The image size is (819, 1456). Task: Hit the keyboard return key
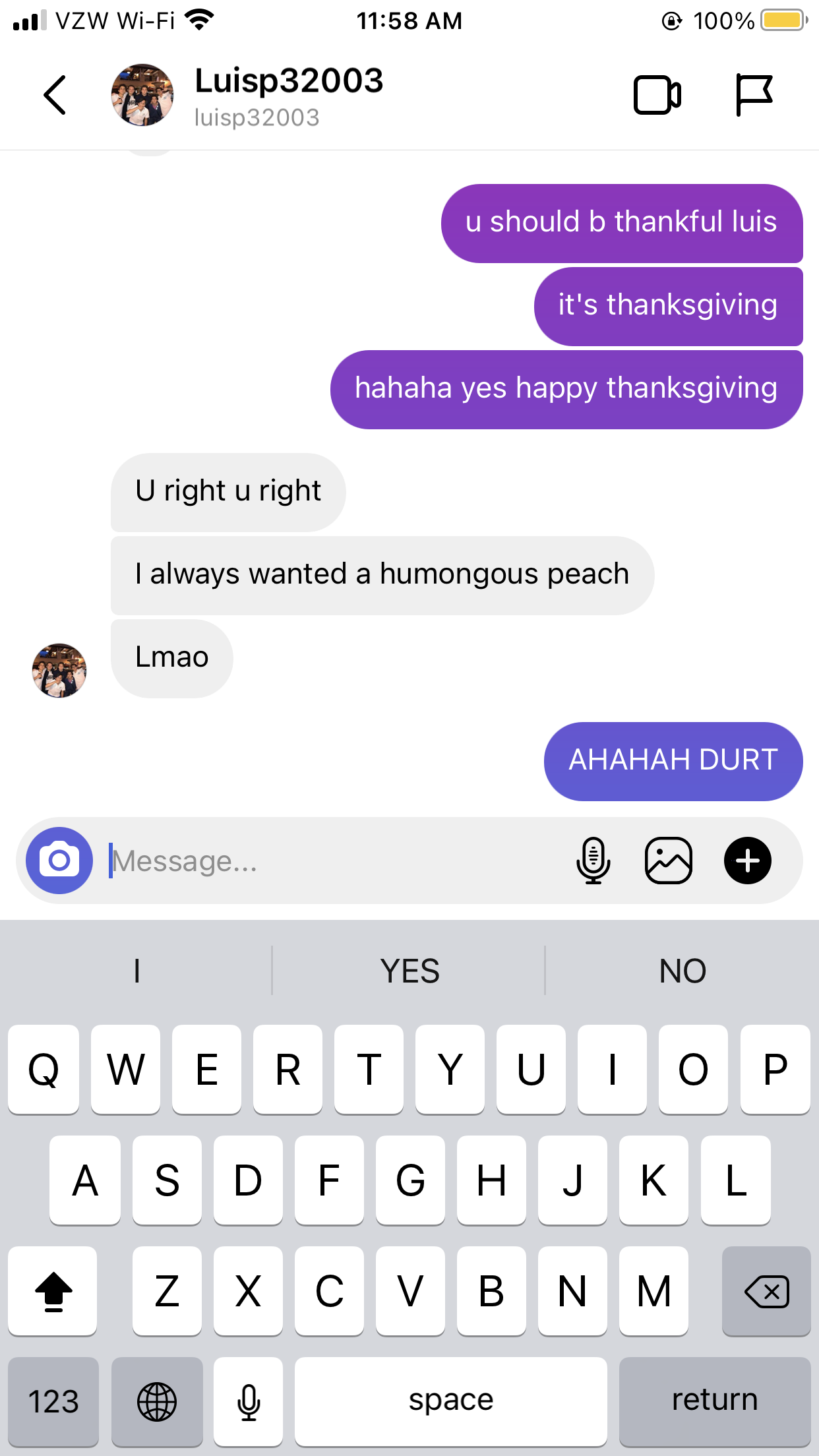click(x=715, y=1401)
